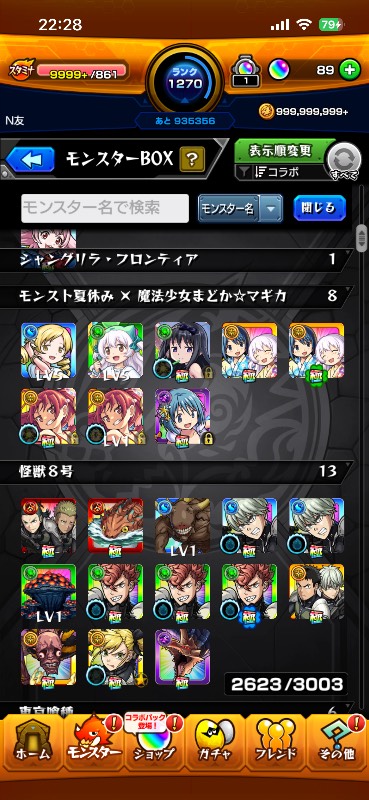Switch to the ホーム tab
Viewport: 369px width, 800px height.
click(31, 743)
